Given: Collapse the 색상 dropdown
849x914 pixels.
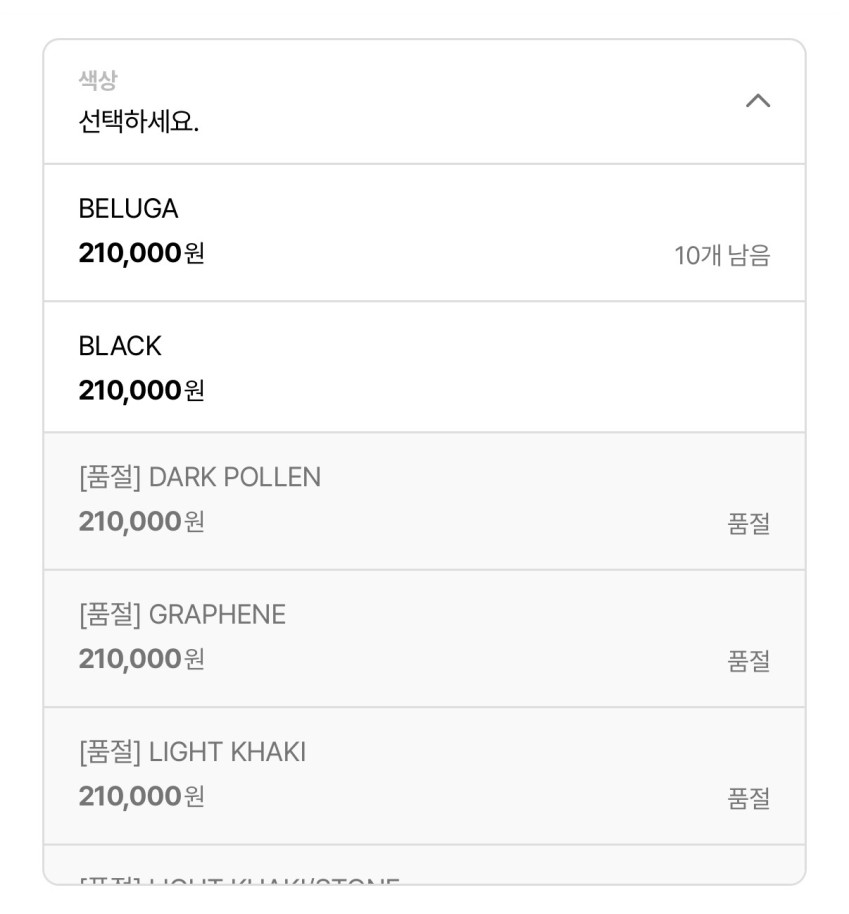Looking at the screenshot, I should point(757,102).
